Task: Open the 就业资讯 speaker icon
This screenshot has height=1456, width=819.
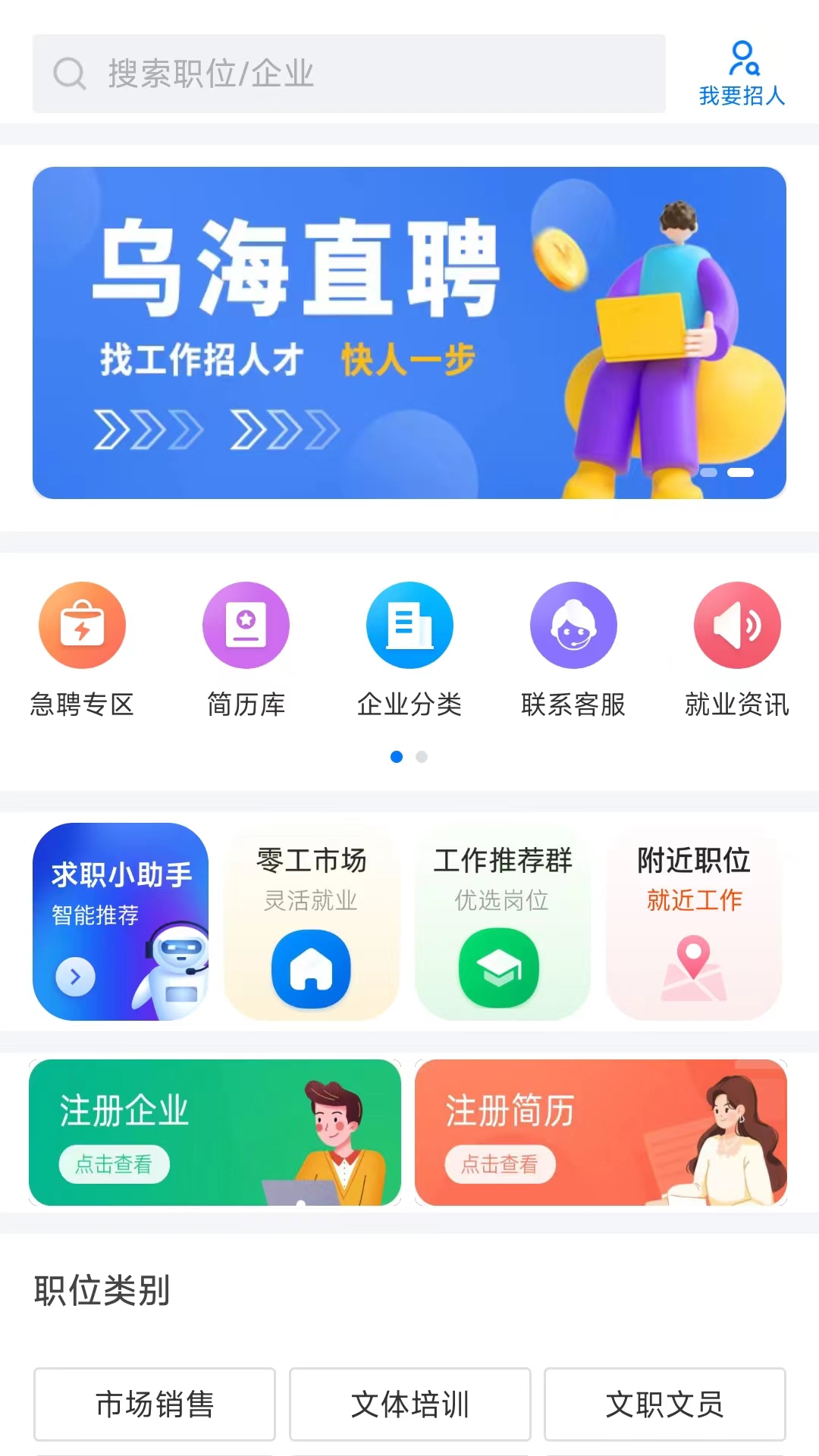Action: click(737, 624)
